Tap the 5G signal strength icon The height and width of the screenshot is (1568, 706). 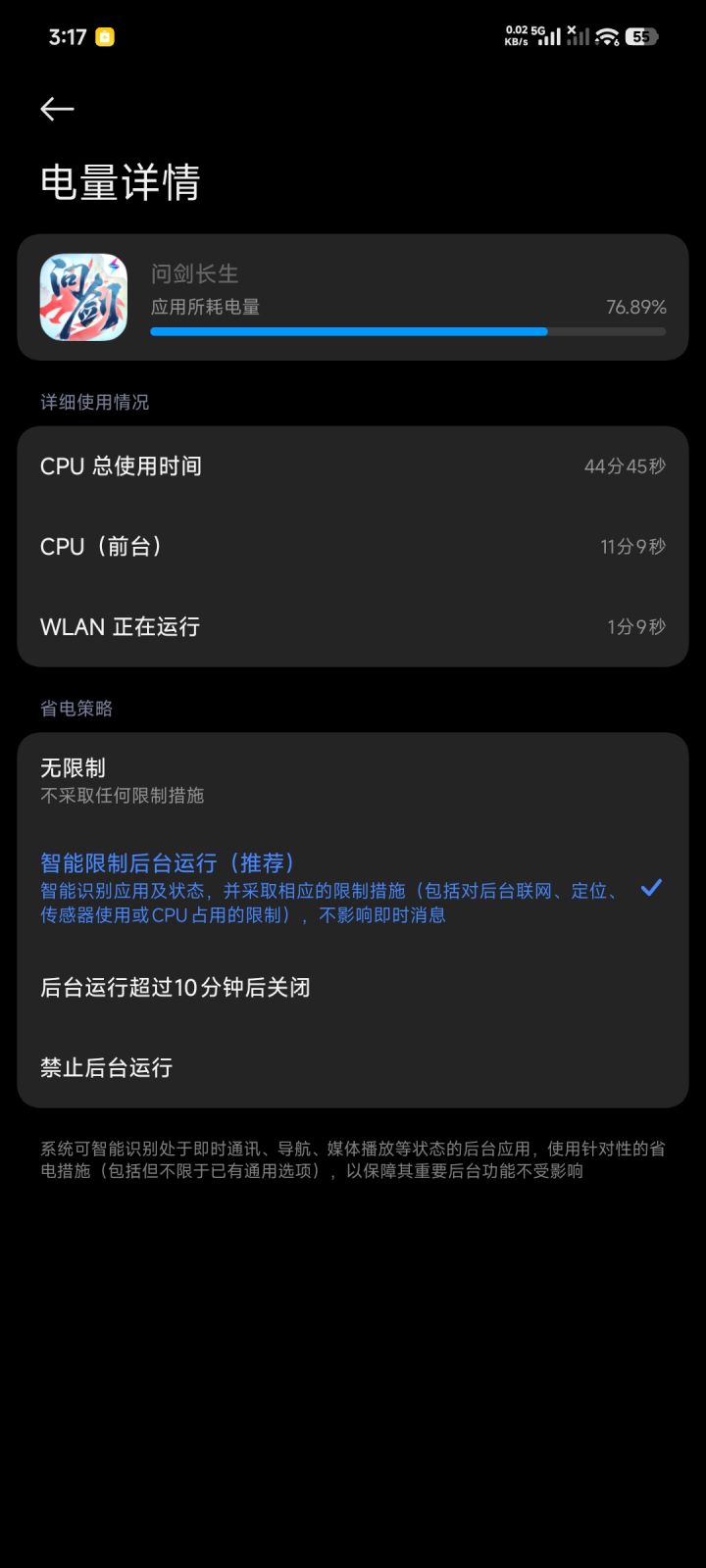pyautogui.click(x=552, y=36)
